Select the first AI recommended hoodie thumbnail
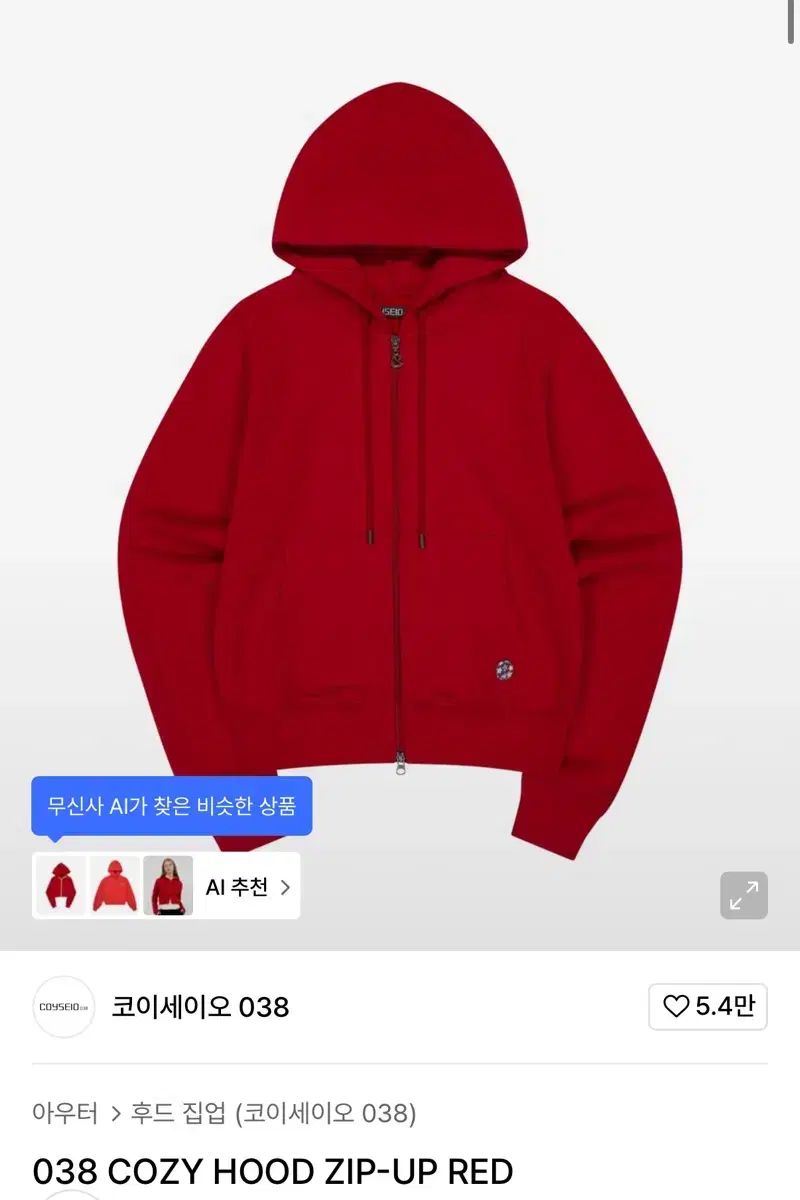Screen dimensions: 800x1200 63,886
